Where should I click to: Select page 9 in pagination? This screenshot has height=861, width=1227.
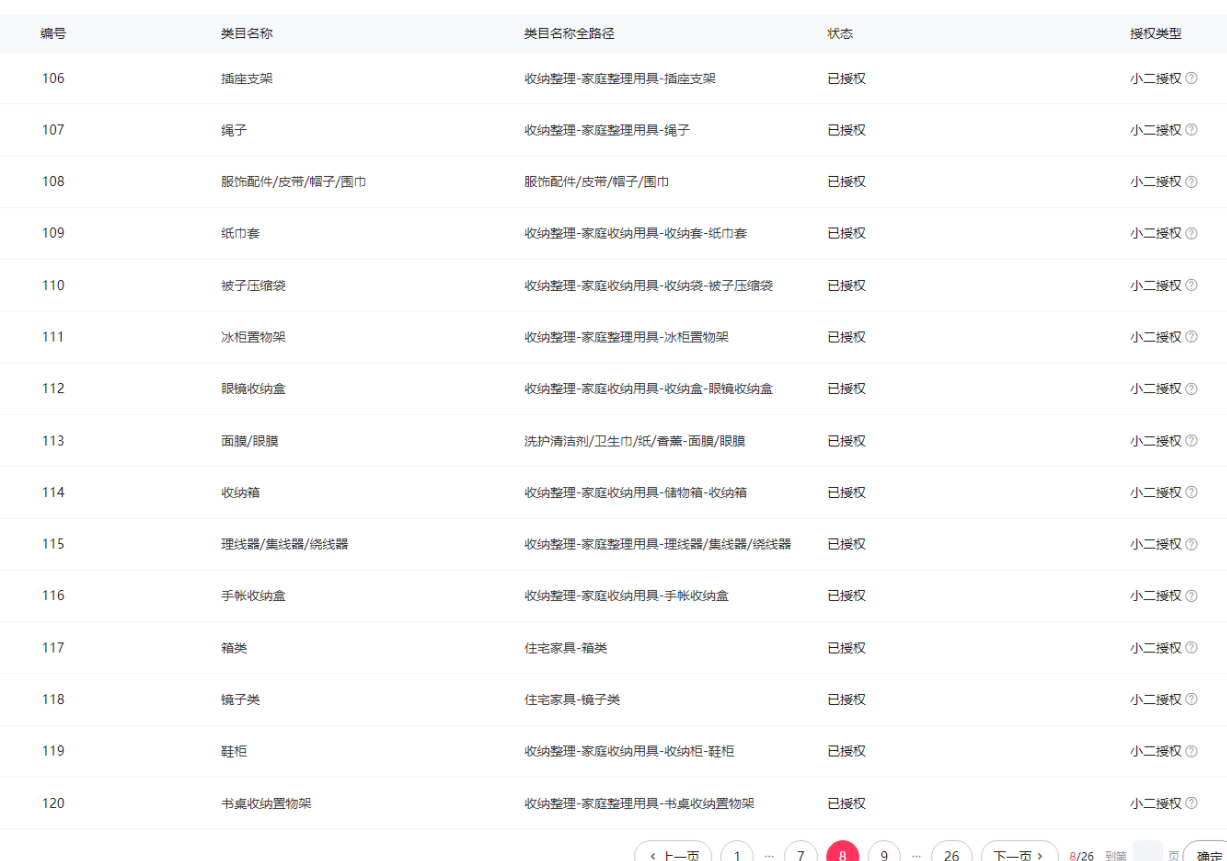click(x=884, y=855)
